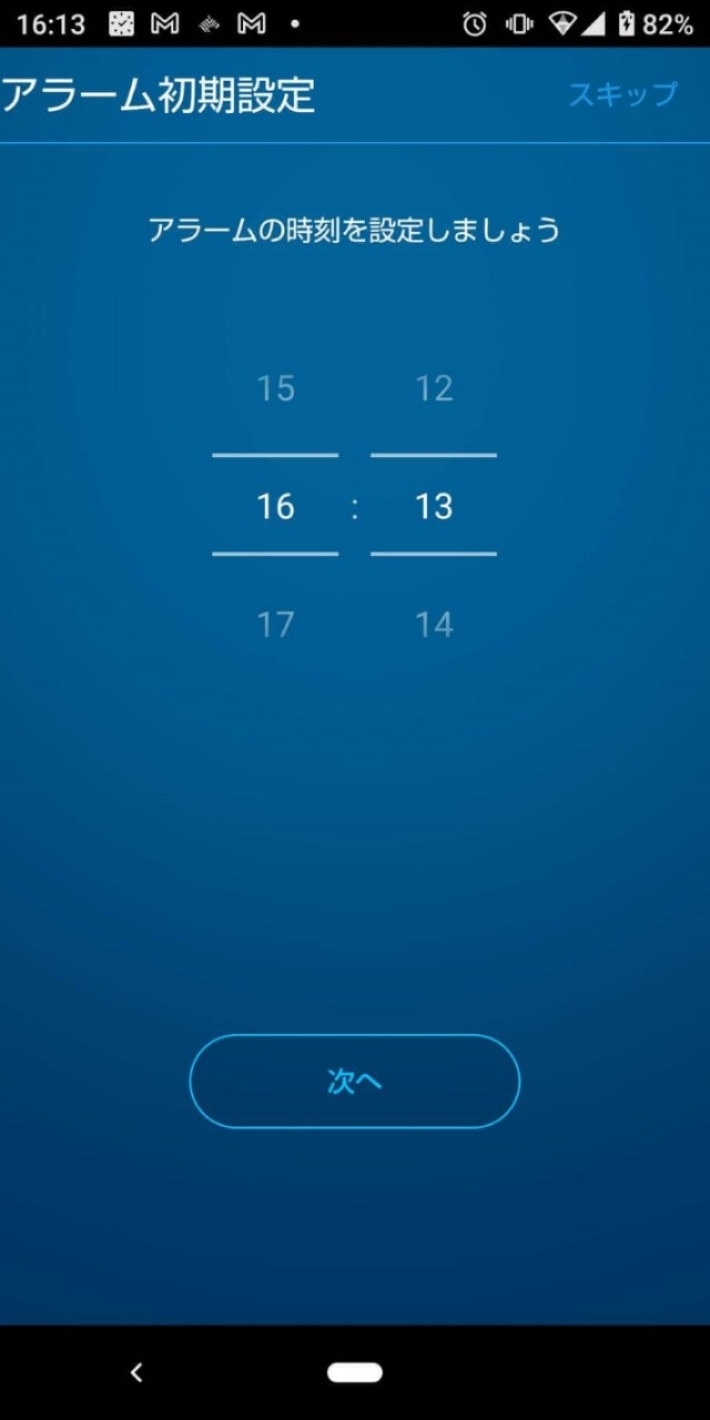Select hour 15 in the picker
Screen dimensions: 710x1420
coord(275,388)
